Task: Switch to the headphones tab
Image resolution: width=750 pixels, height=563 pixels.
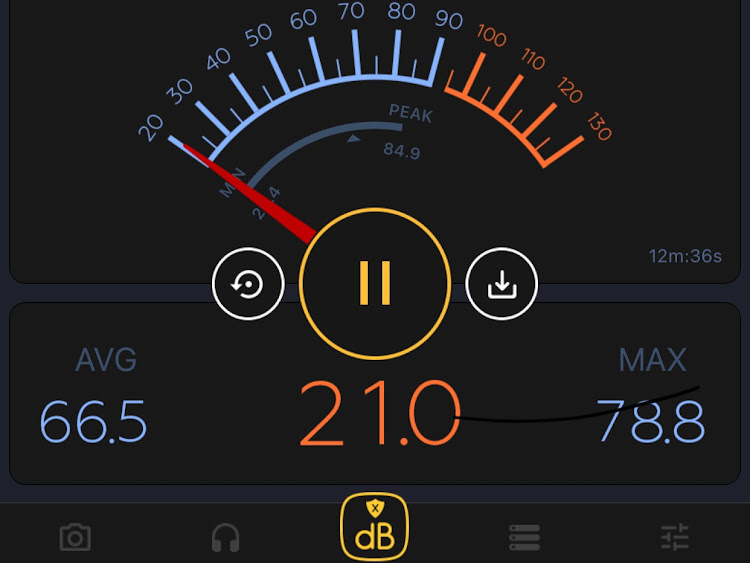Action: pyautogui.click(x=226, y=538)
